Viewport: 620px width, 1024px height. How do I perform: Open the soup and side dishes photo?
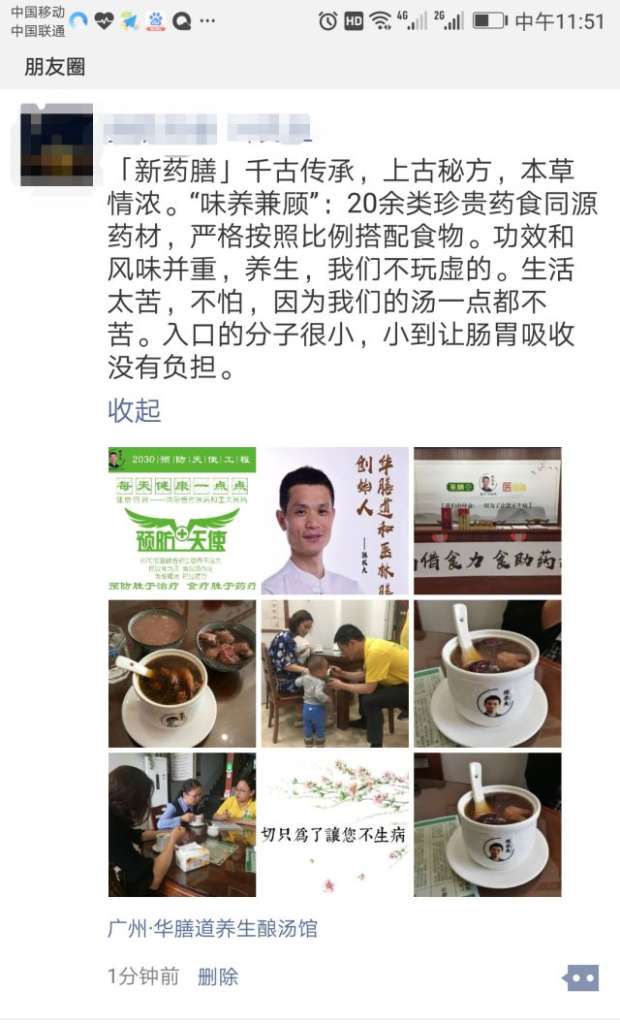tap(182, 673)
